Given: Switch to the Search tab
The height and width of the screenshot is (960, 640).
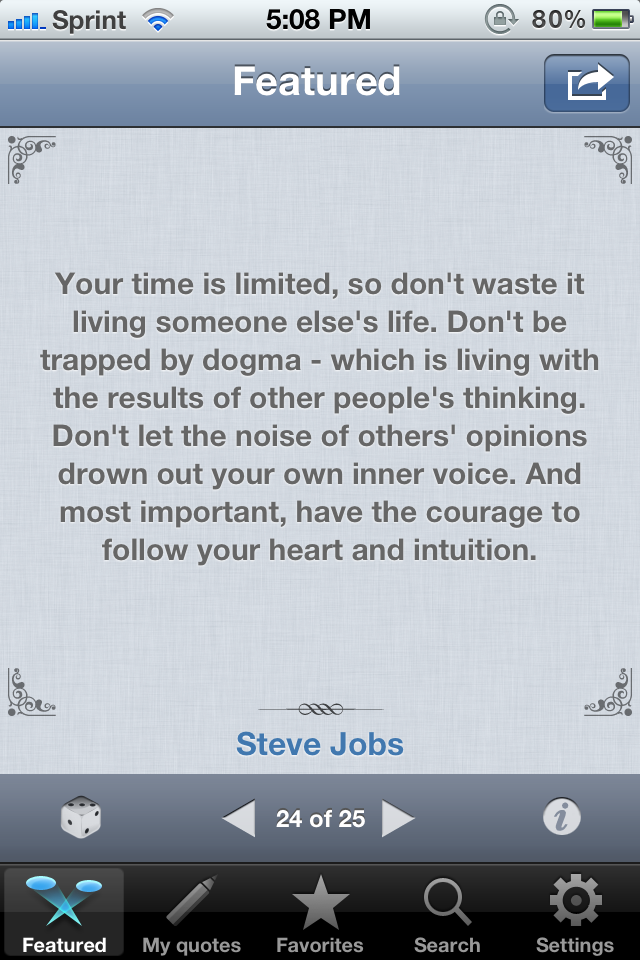Looking at the screenshot, I should point(447,912).
